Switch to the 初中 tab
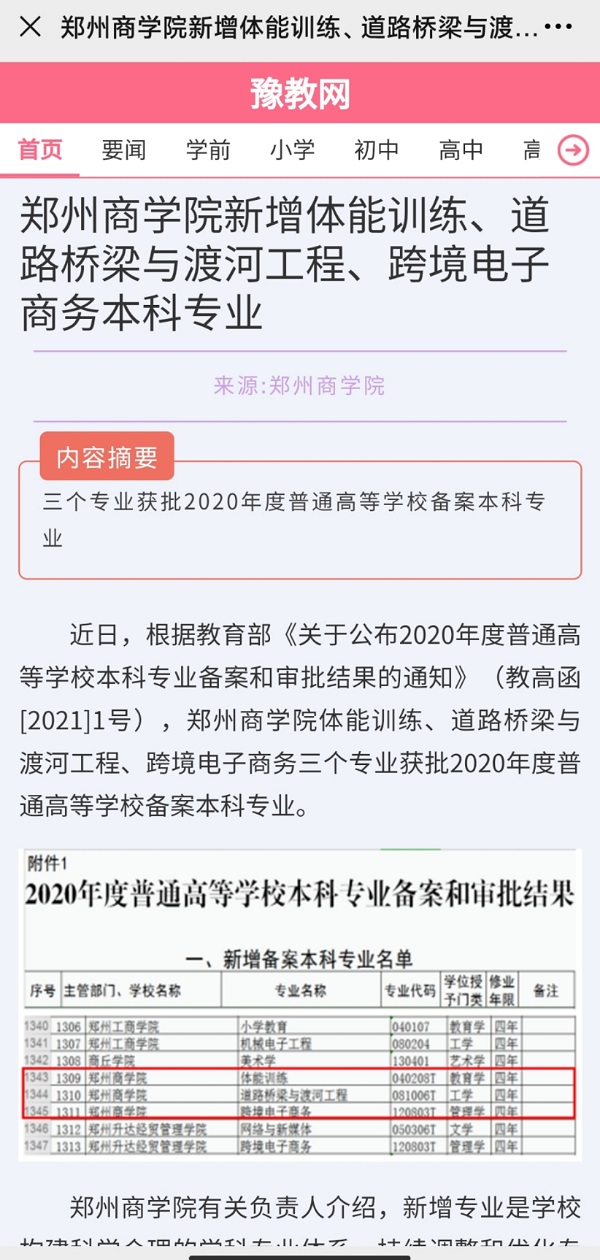 coord(376,150)
